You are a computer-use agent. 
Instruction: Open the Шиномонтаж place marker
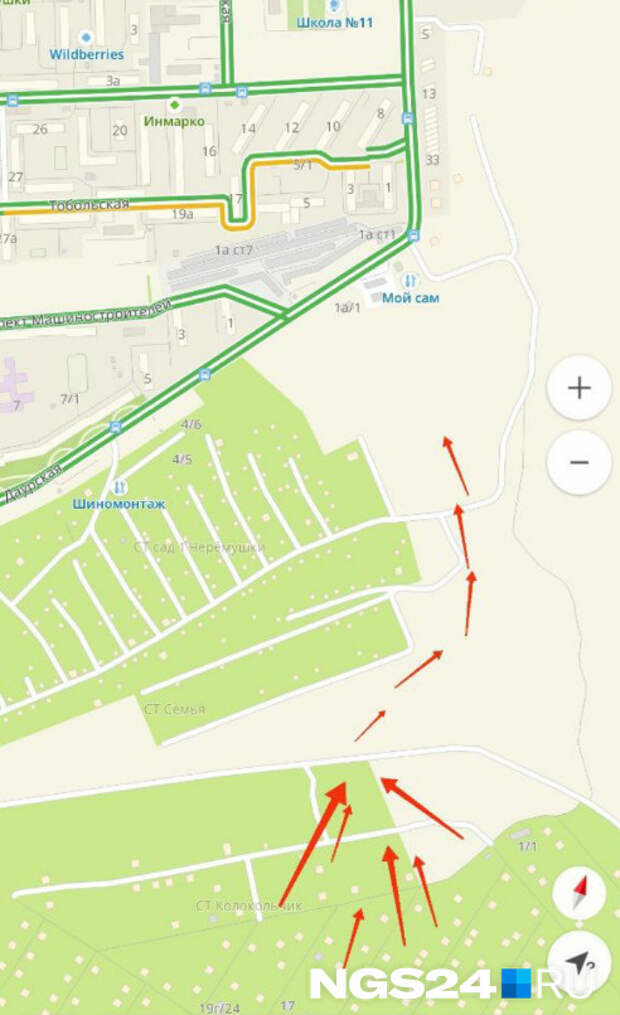pos(119,487)
